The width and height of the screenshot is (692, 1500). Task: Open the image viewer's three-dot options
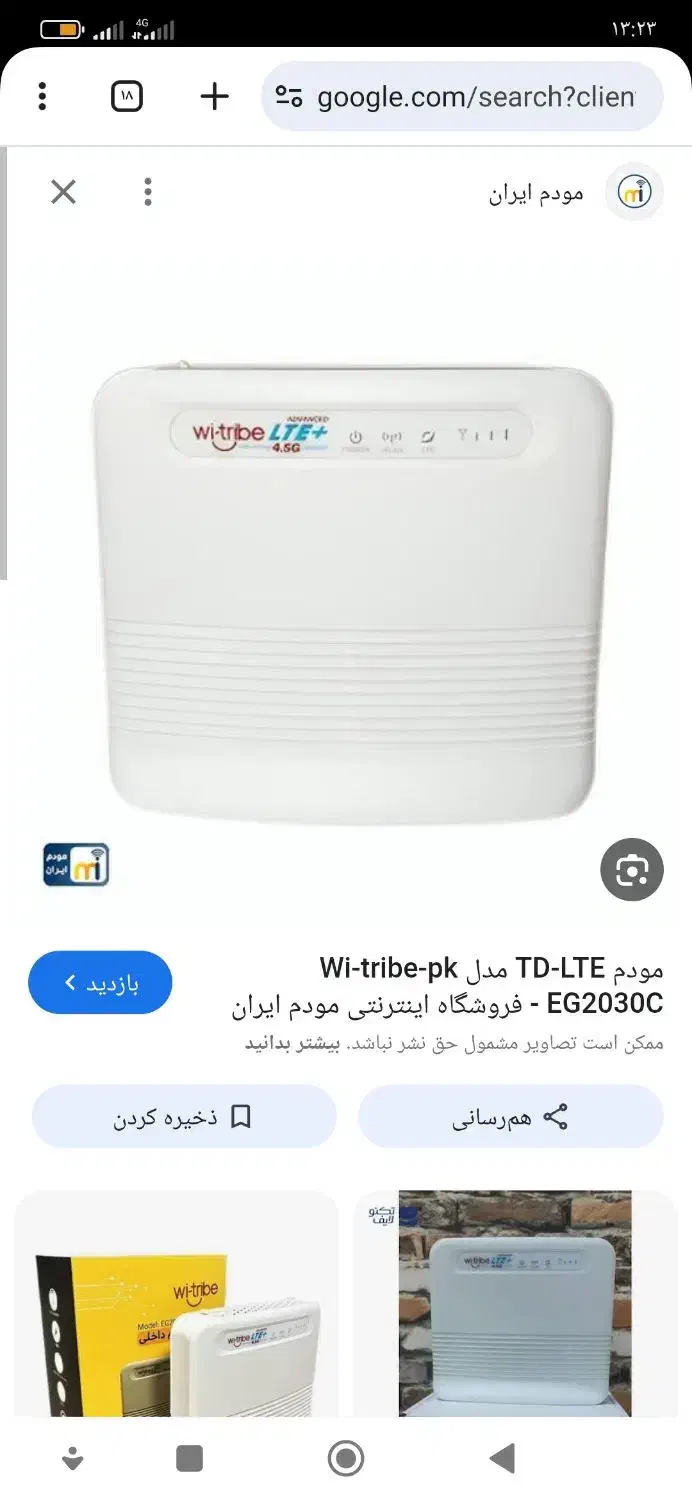148,192
